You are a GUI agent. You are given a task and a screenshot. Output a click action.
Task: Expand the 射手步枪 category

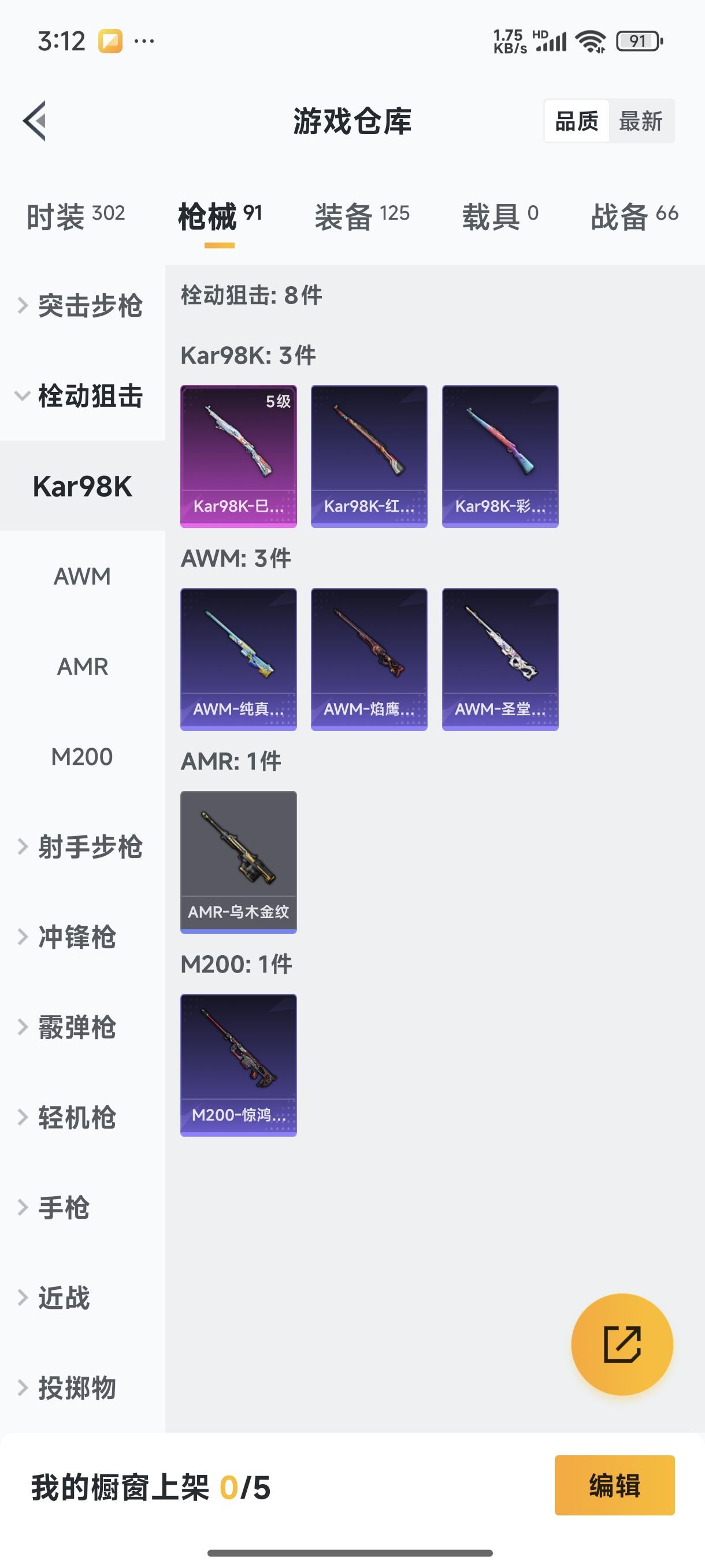(x=83, y=846)
